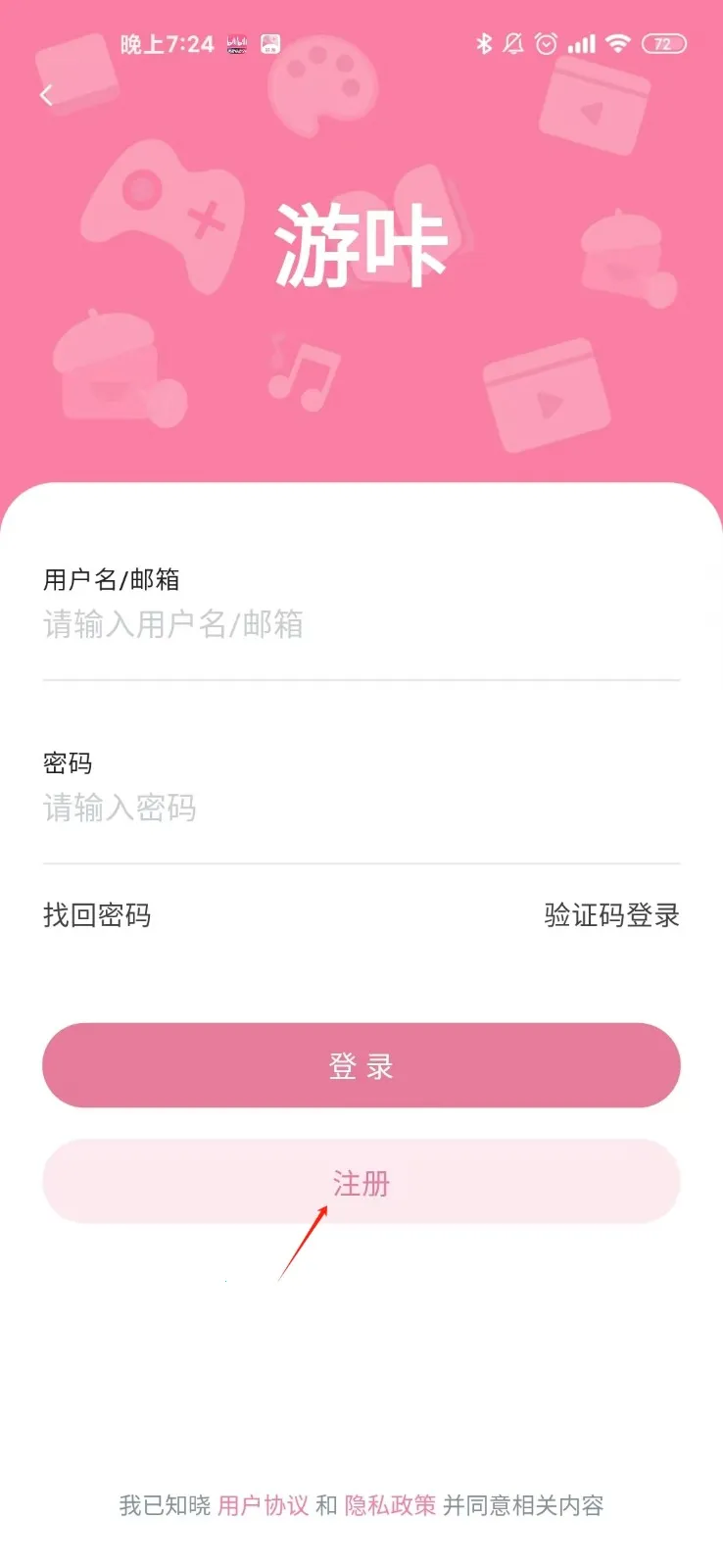This screenshot has height=1568, width=723.
Task: Tap the alarm clock status icon
Action: (547, 43)
